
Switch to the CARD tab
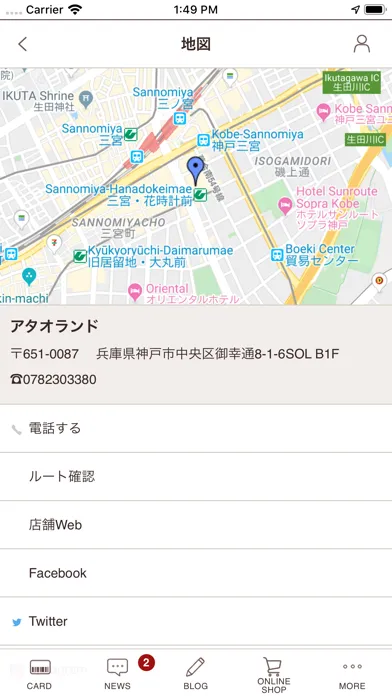pyautogui.click(x=39, y=674)
